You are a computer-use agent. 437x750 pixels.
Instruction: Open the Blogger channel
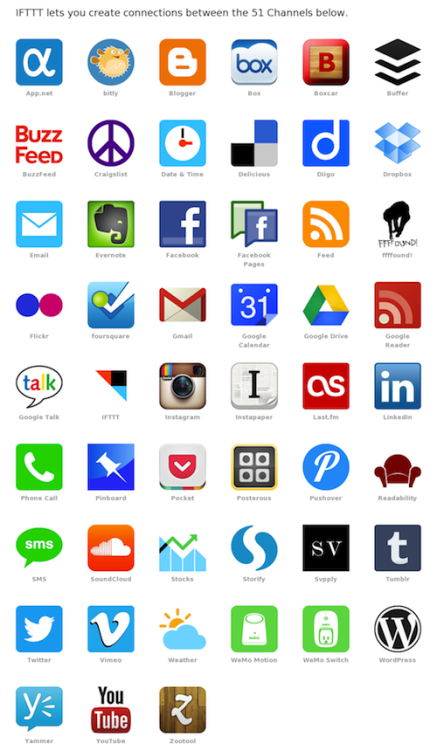(x=183, y=62)
